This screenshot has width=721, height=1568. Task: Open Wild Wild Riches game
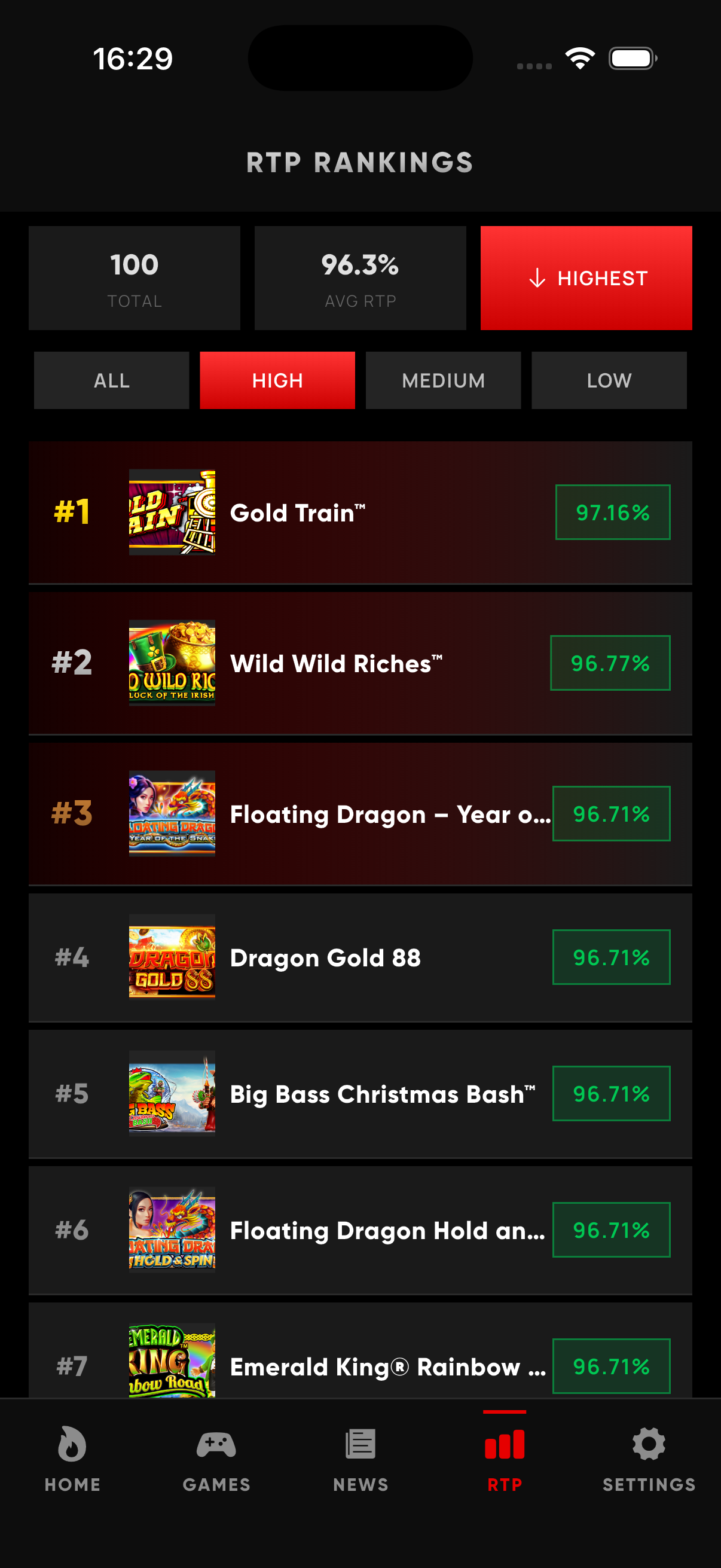click(359, 663)
